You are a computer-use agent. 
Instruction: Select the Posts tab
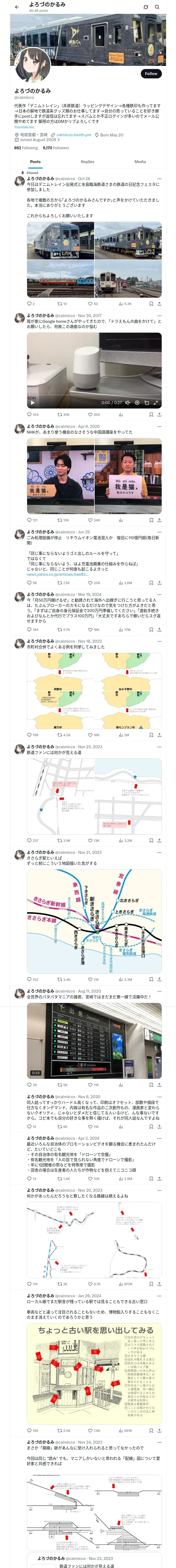click(x=35, y=162)
